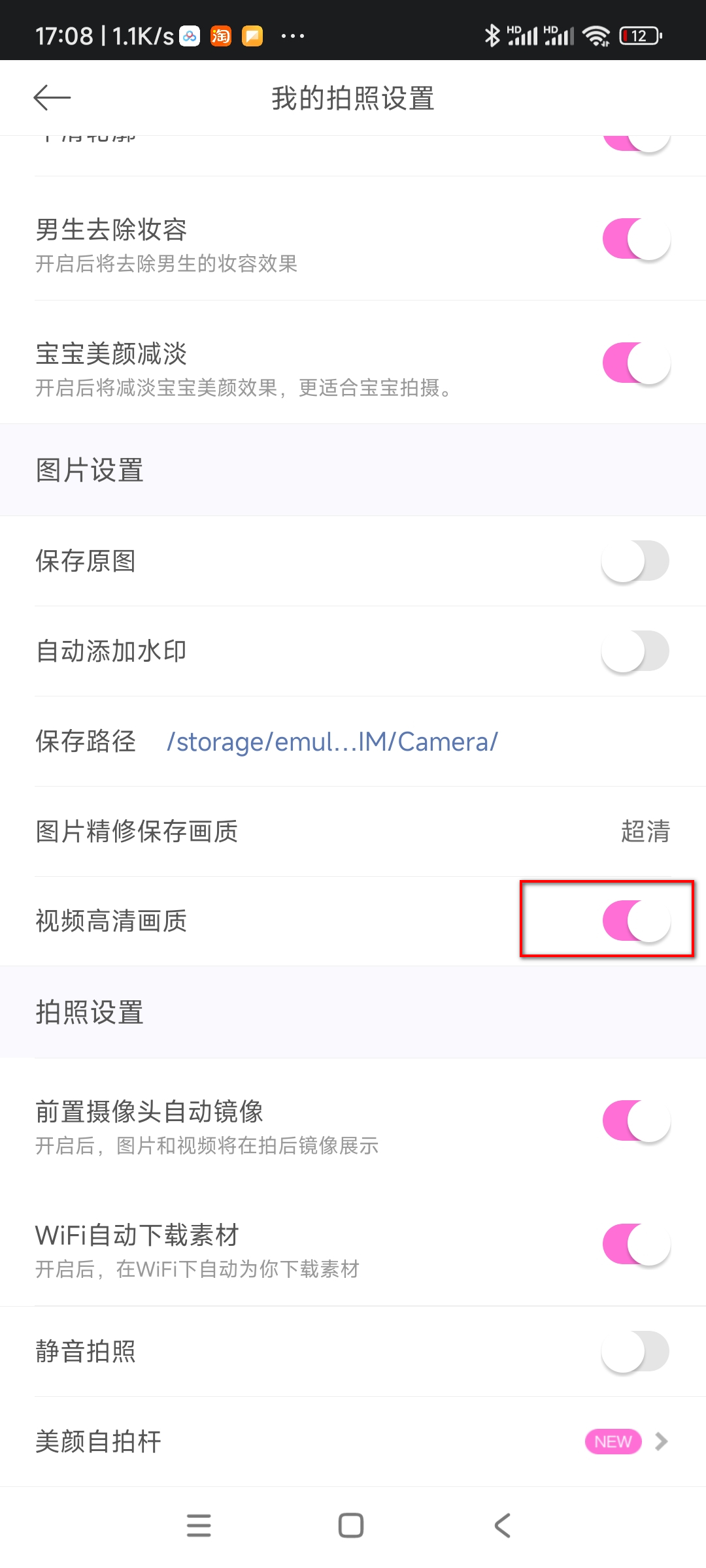Enable 保存原图 switch
This screenshot has height=1568, width=706.
635,561
